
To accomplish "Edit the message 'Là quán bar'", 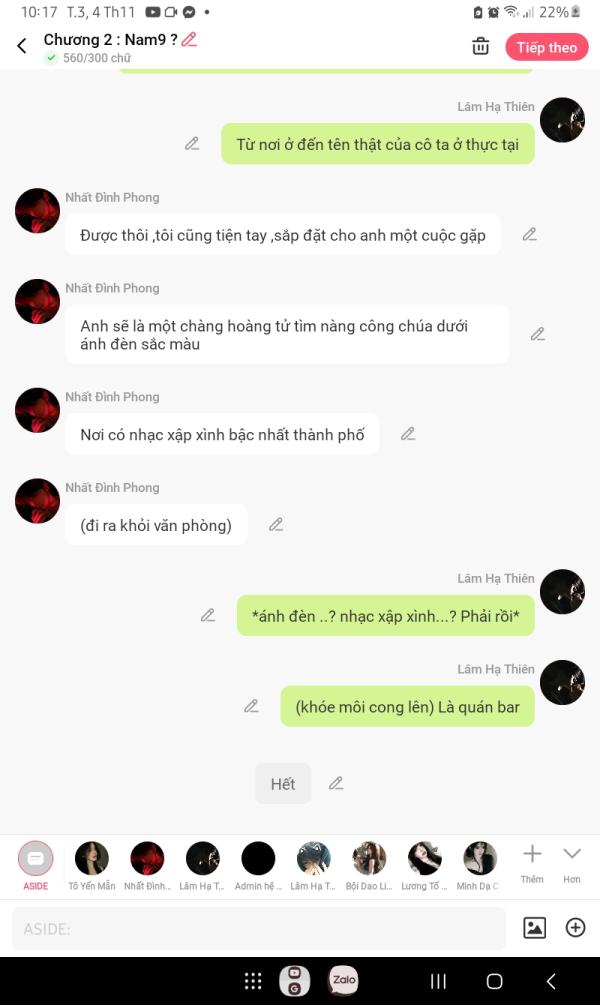I will (251, 706).
